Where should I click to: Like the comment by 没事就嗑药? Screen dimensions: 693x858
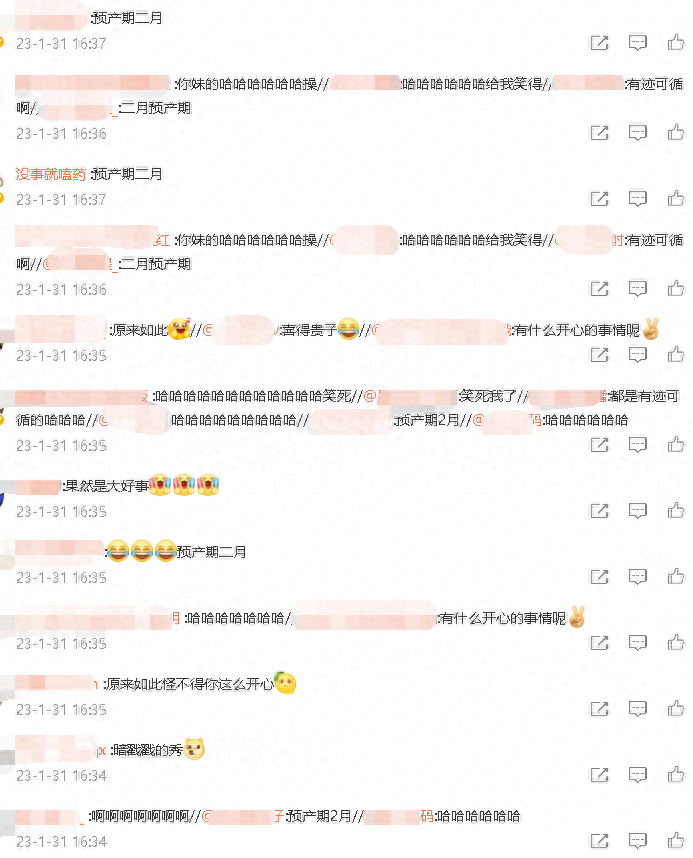click(x=676, y=198)
